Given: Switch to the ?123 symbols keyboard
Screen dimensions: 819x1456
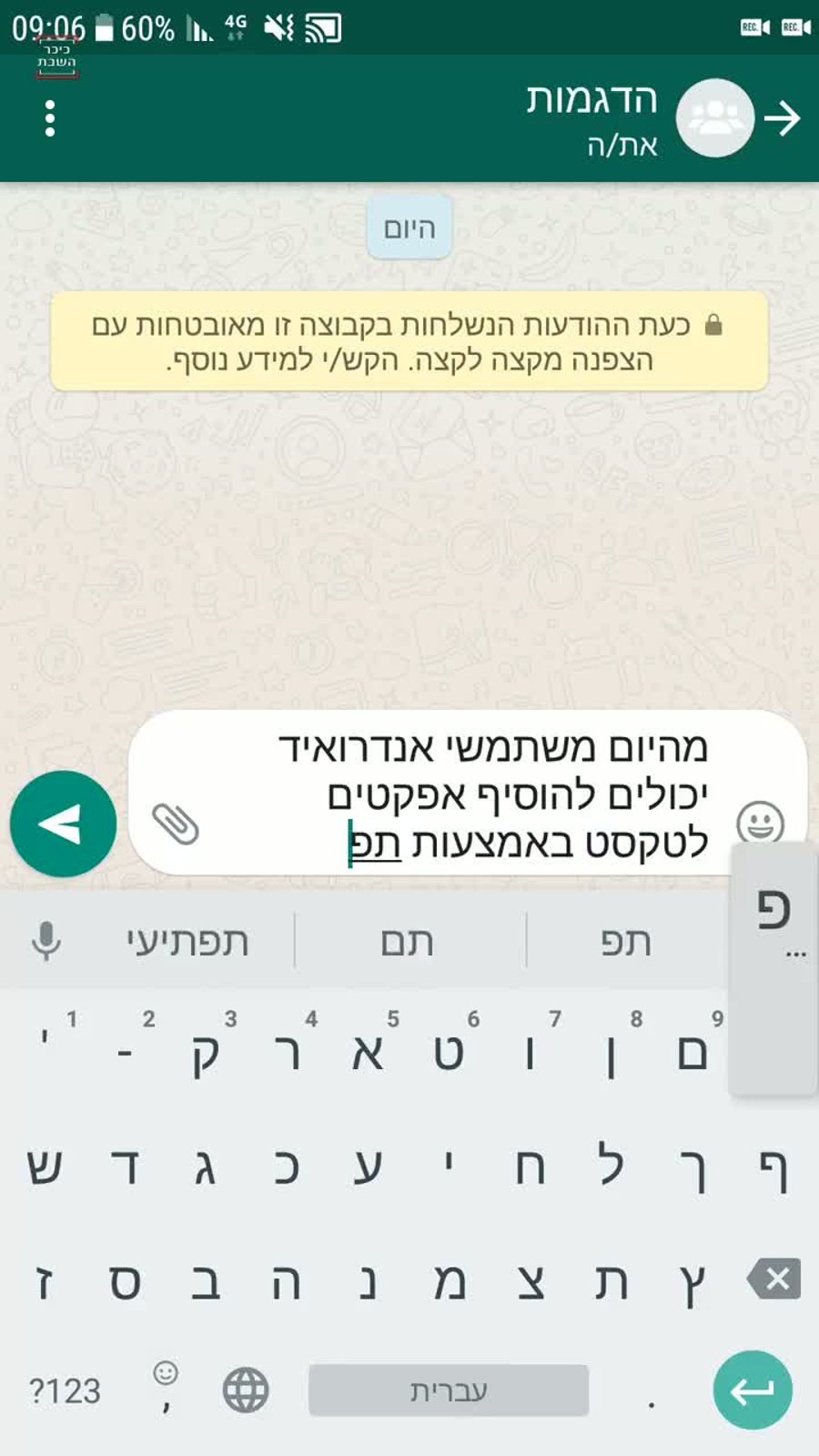Looking at the screenshot, I should pyautogui.click(x=65, y=1390).
